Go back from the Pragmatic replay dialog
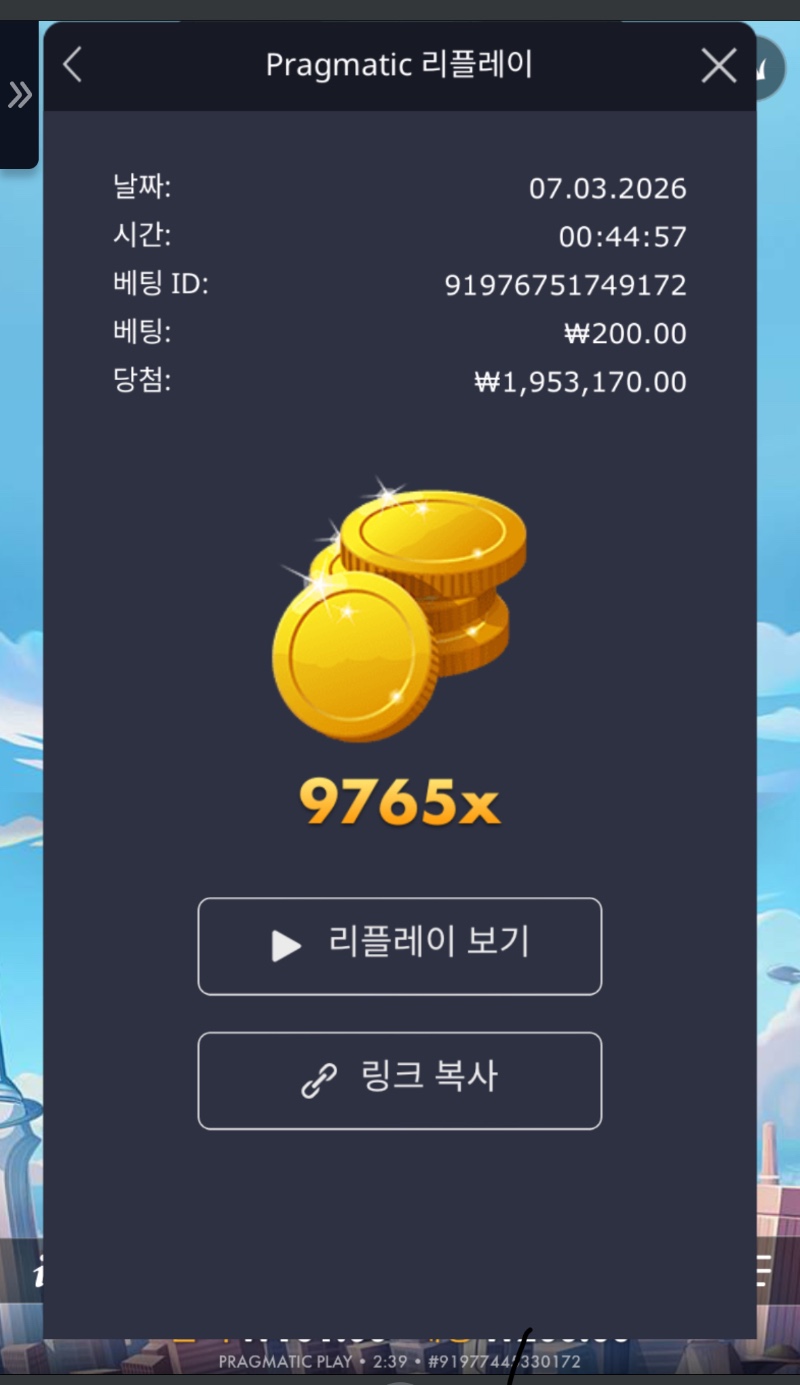This screenshot has height=1385, width=800. tap(72, 66)
